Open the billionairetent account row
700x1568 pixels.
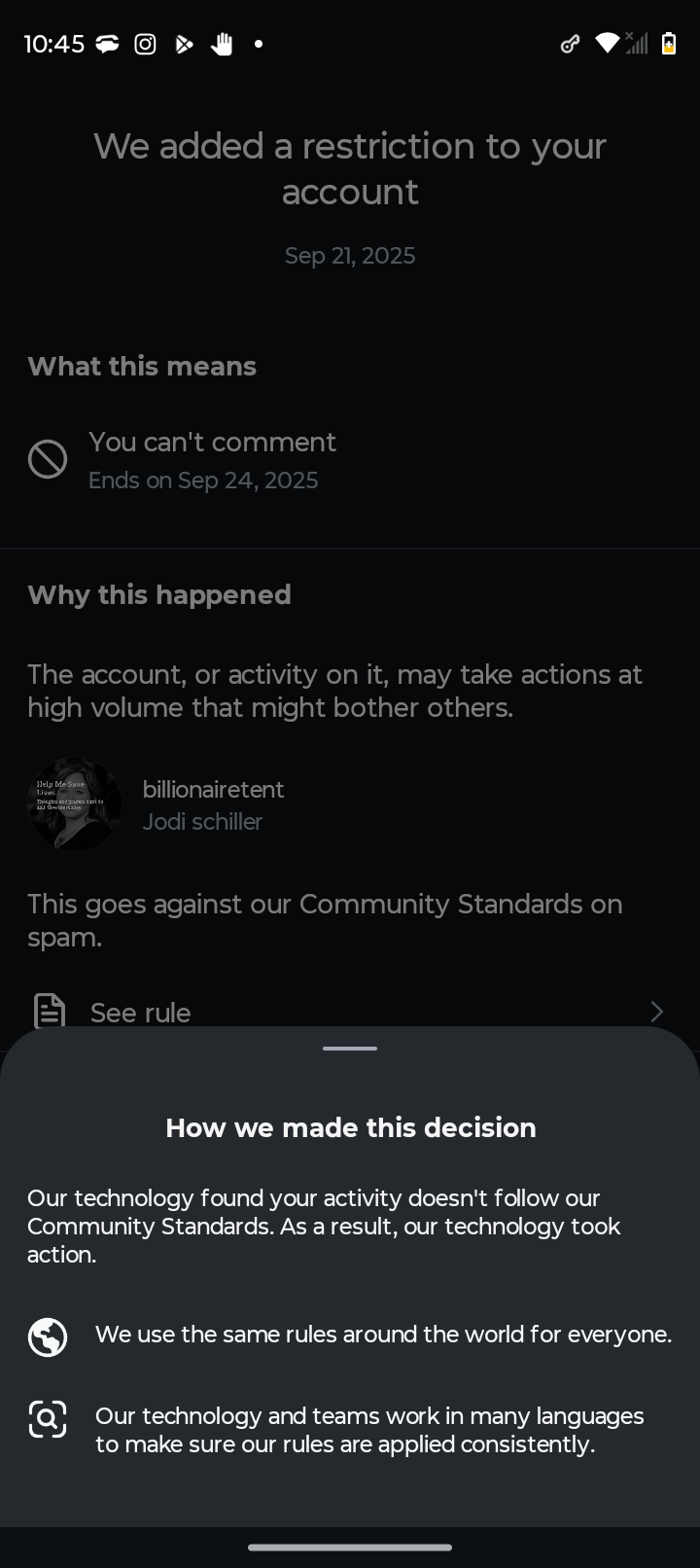[x=214, y=805]
